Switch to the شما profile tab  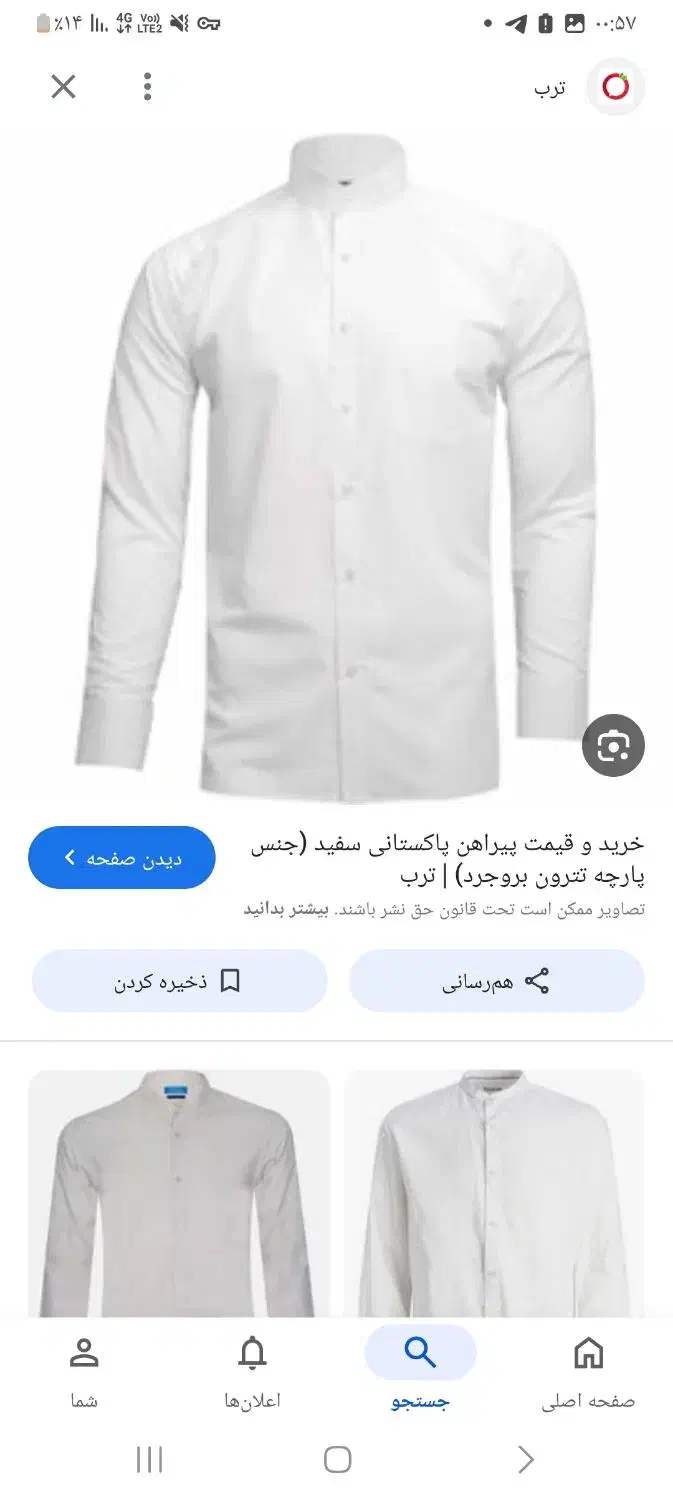(84, 1372)
